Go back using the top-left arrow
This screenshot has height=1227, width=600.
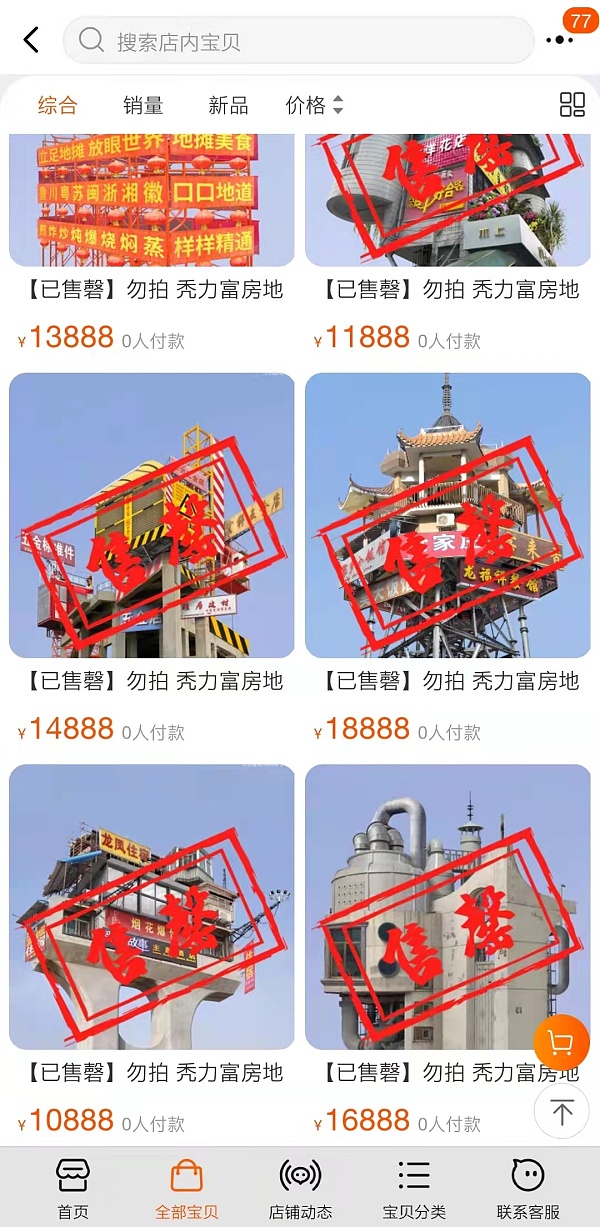pos(31,40)
